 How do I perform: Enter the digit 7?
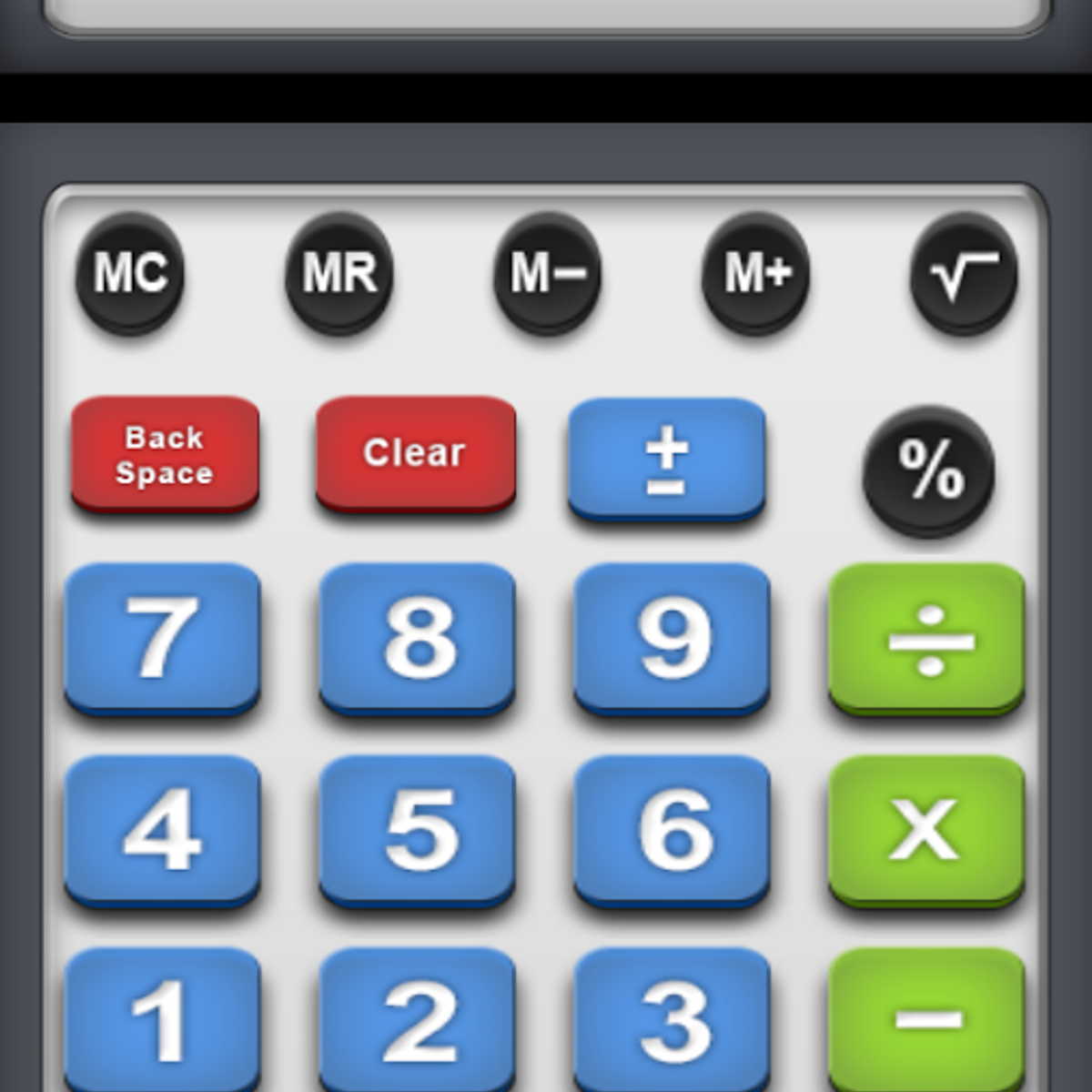(162, 638)
